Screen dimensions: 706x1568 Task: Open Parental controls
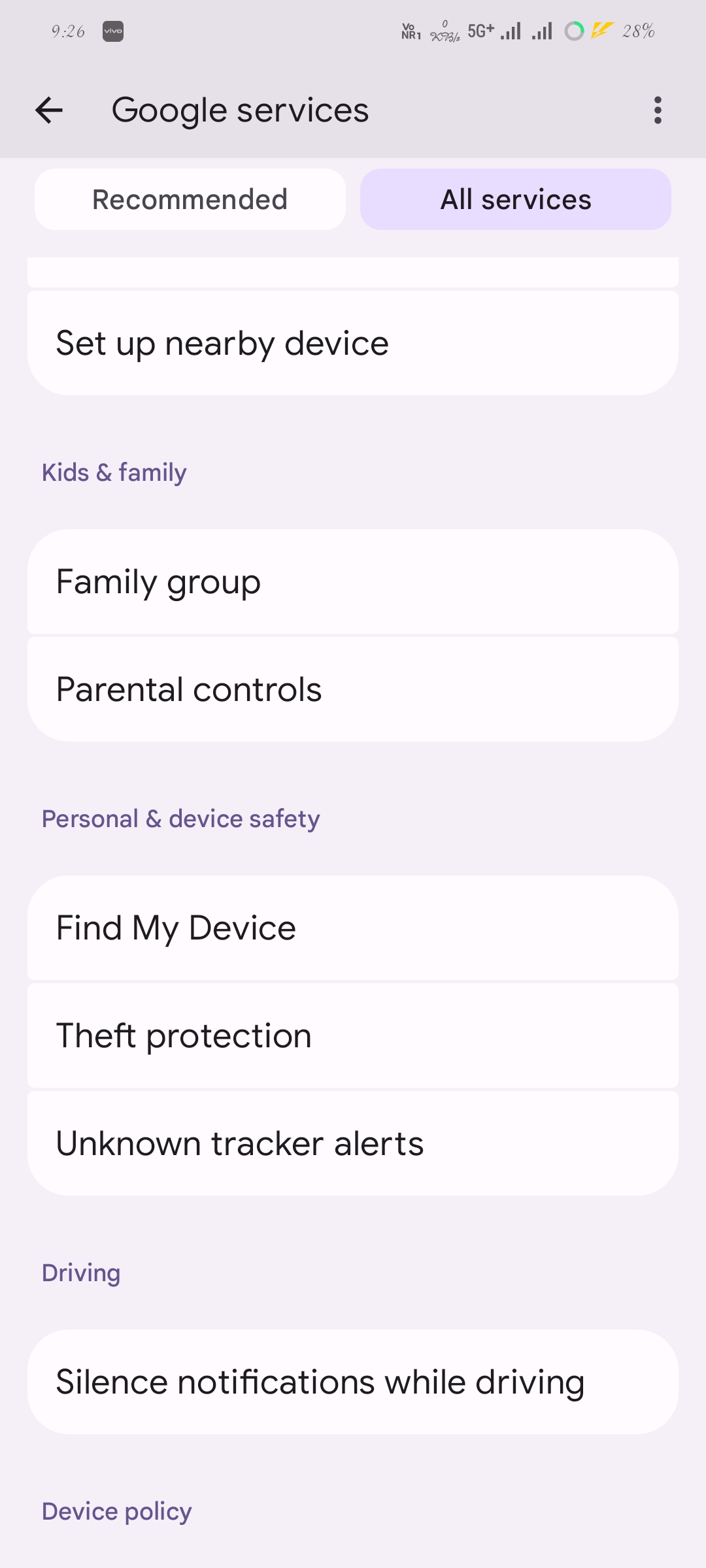point(353,689)
